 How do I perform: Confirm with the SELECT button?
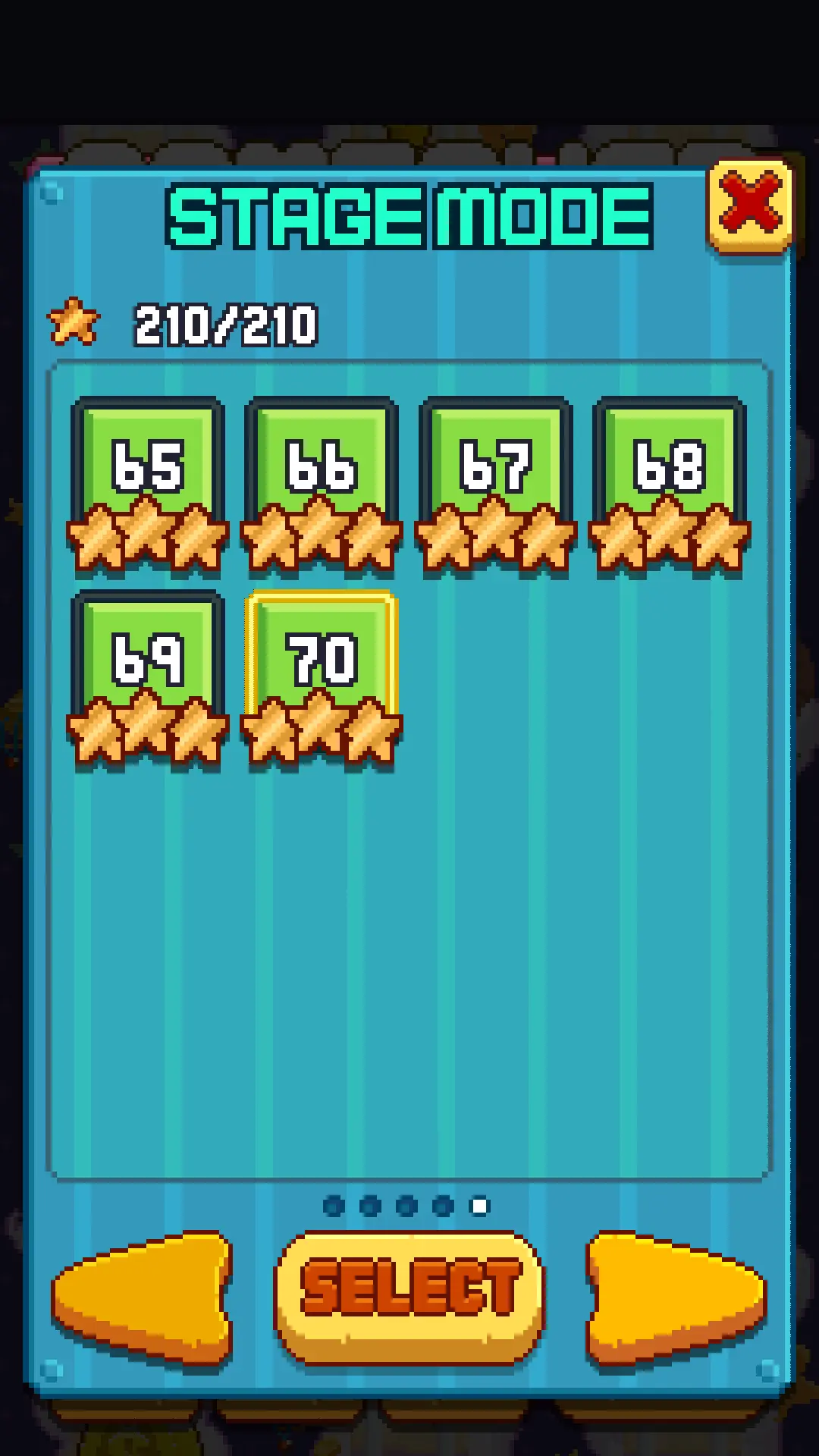409,1288
